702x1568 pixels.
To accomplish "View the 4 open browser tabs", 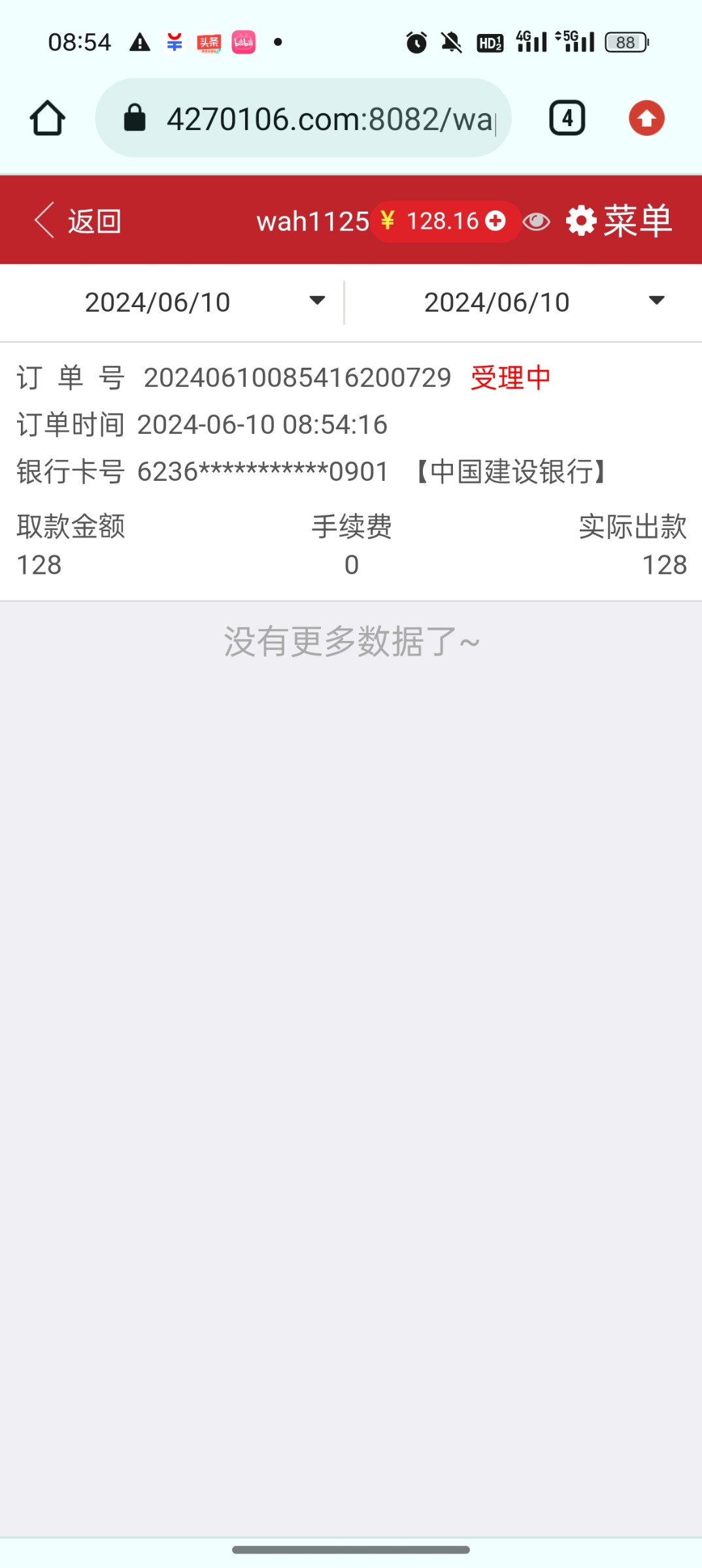I will click(x=567, y=118).
